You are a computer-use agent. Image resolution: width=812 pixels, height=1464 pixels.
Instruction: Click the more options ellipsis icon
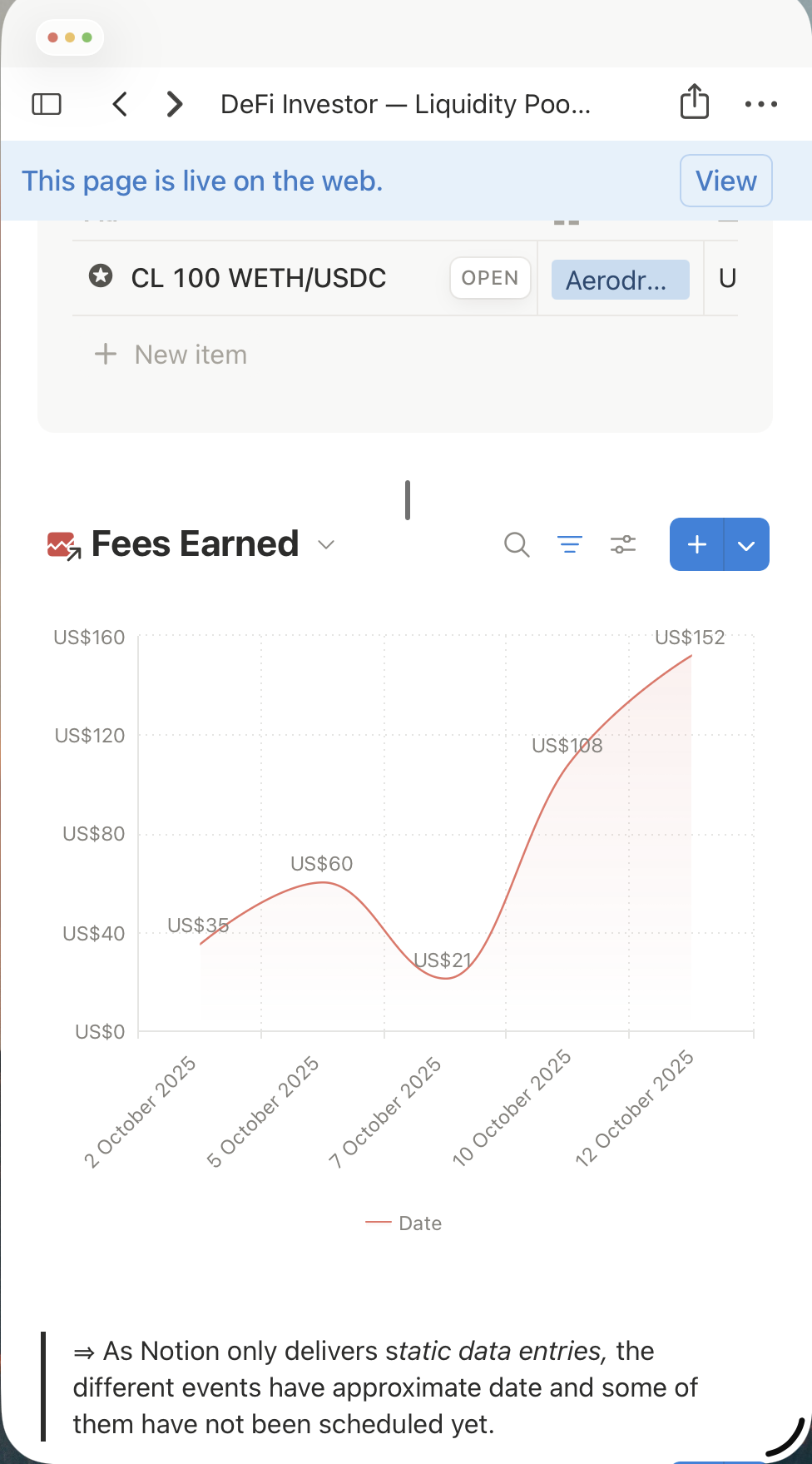pos(760,103)
